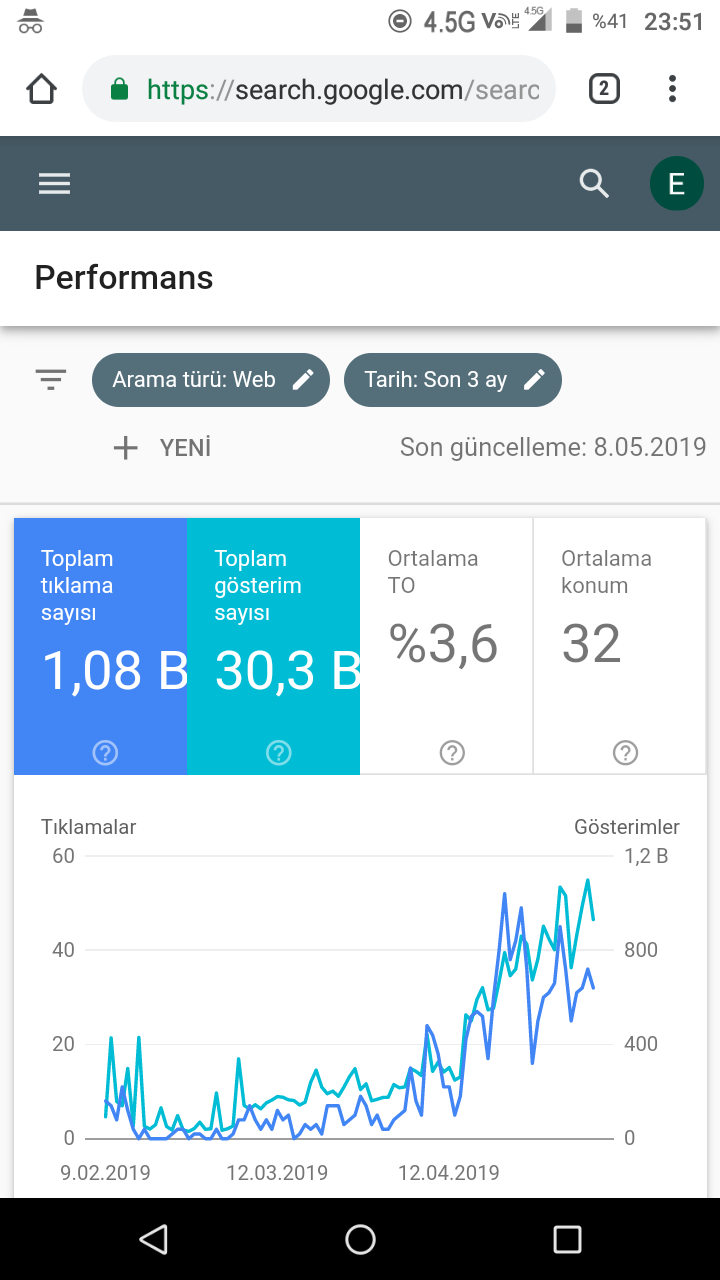Open the filter list icon
The image size is (720, 1280).
click(51, 380)
